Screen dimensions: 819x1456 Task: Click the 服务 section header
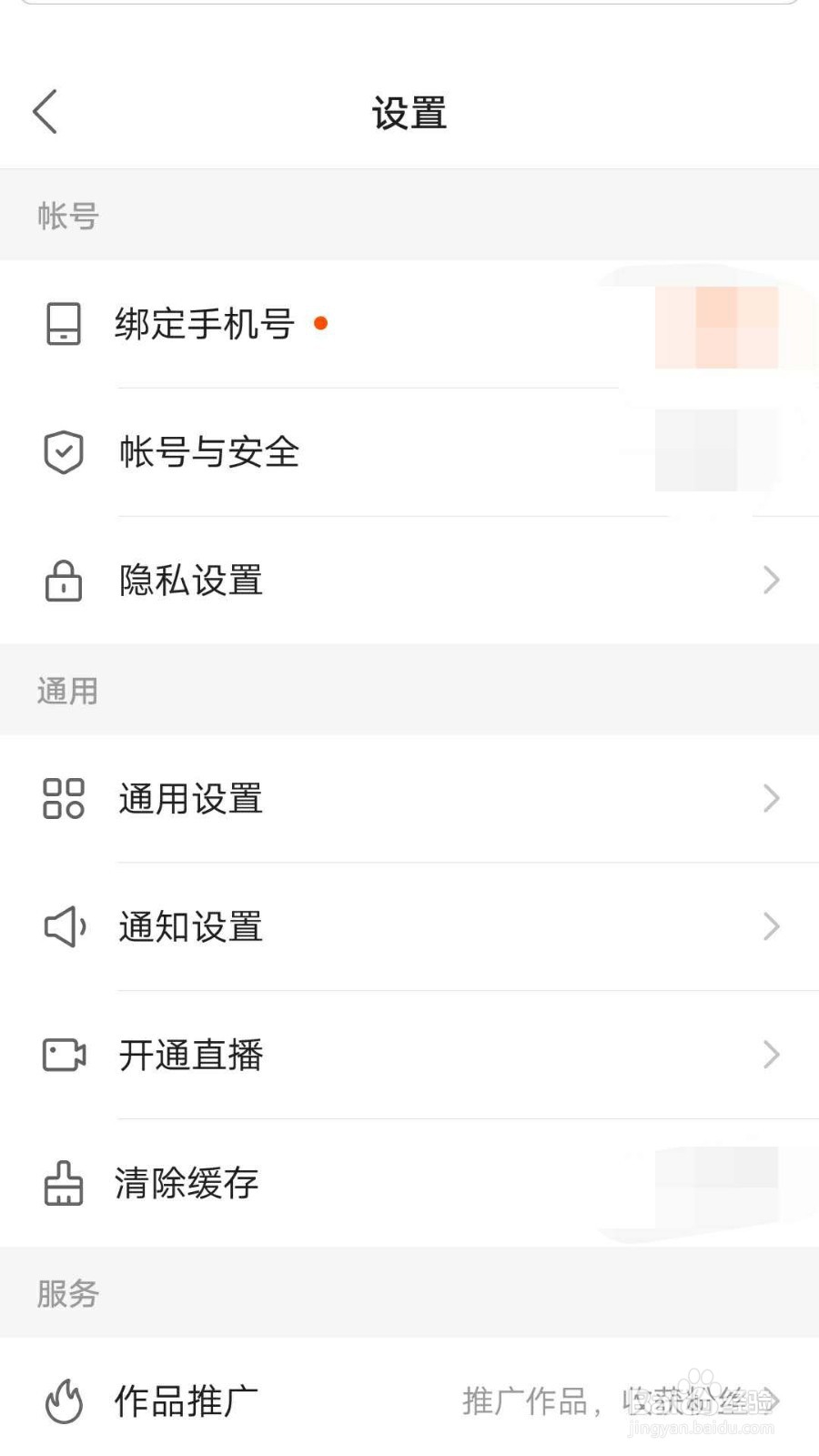click(x=66, y=1292)
